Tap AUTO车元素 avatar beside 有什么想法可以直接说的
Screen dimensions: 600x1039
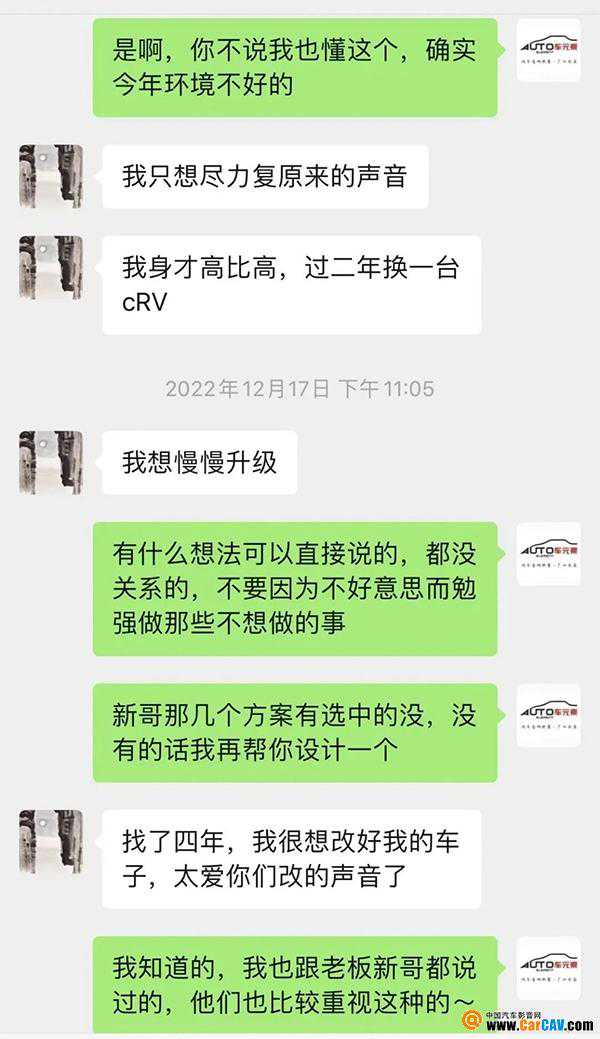(548, 554)
